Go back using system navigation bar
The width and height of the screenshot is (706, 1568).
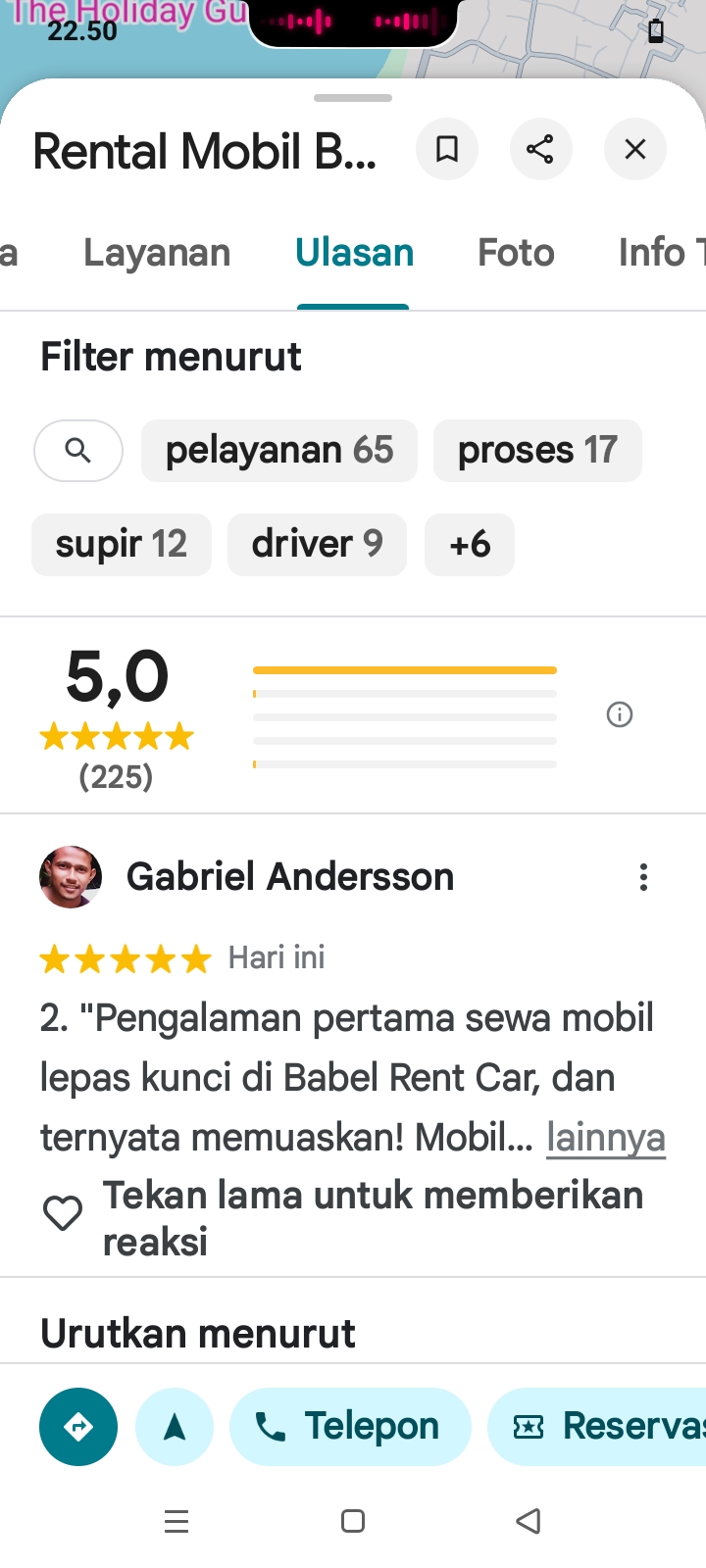(529, 1521)
